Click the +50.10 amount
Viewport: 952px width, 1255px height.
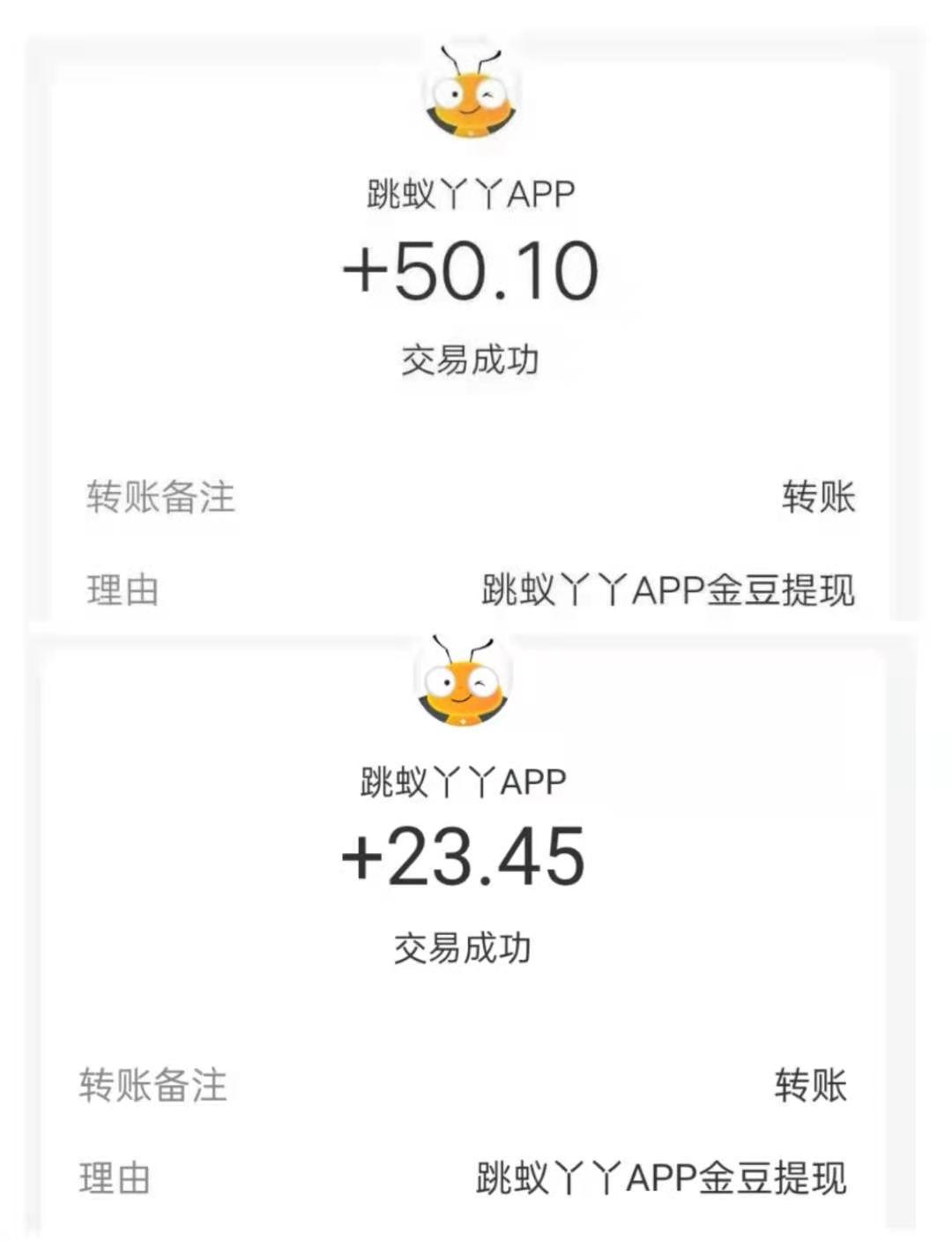pyautogui.click(x=472, y=271)
